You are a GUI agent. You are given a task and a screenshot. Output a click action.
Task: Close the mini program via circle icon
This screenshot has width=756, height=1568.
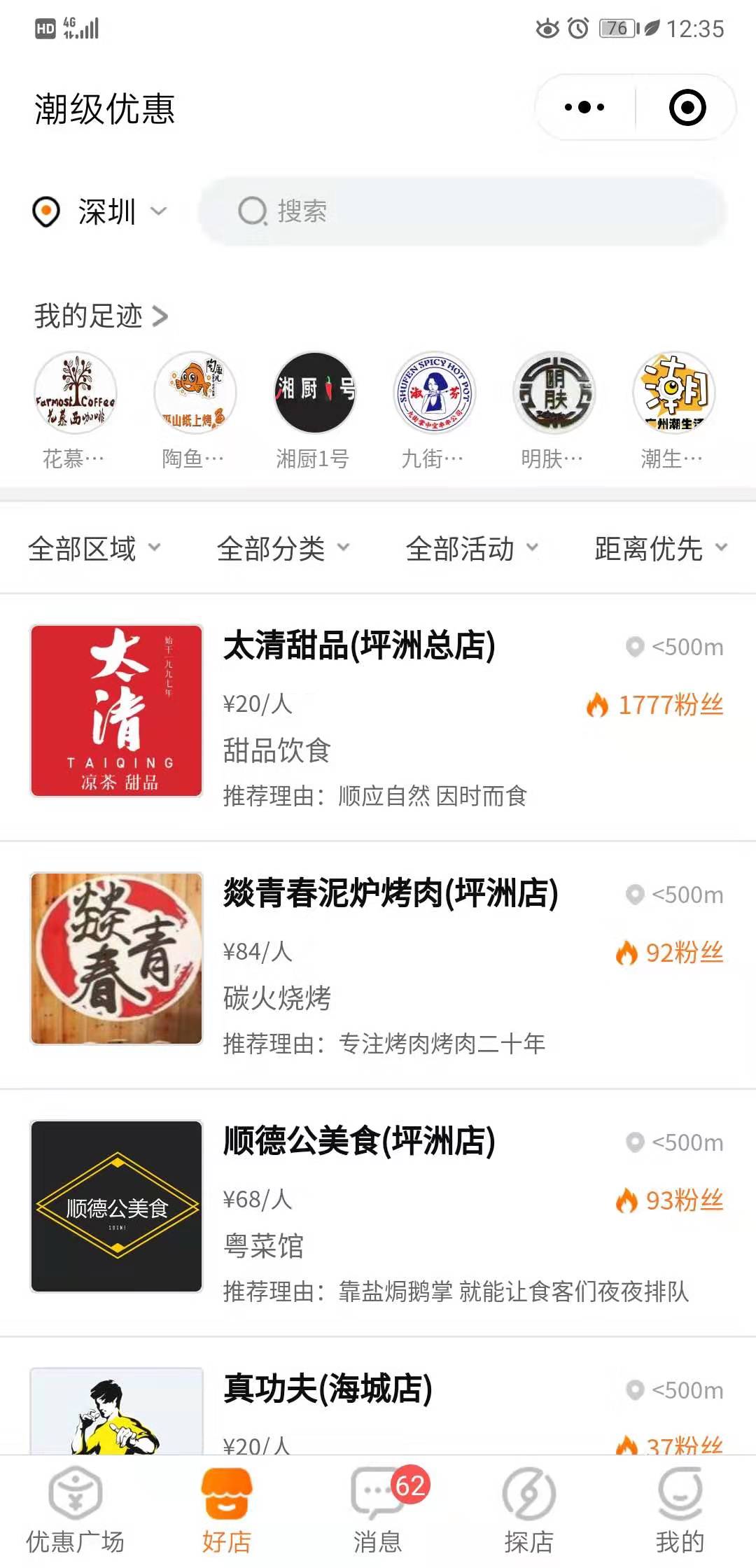[687, 108]
